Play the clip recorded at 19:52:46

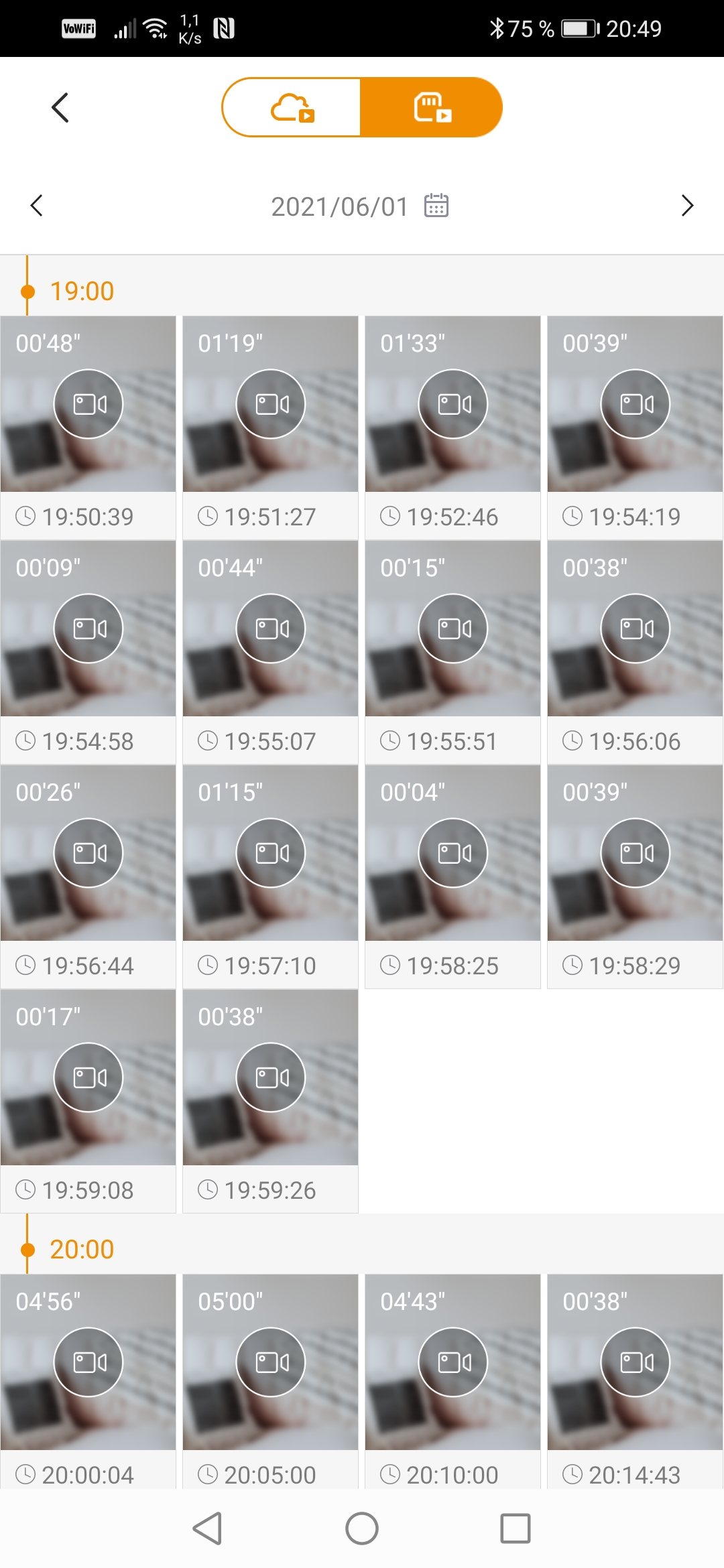(x=453, y=404)
